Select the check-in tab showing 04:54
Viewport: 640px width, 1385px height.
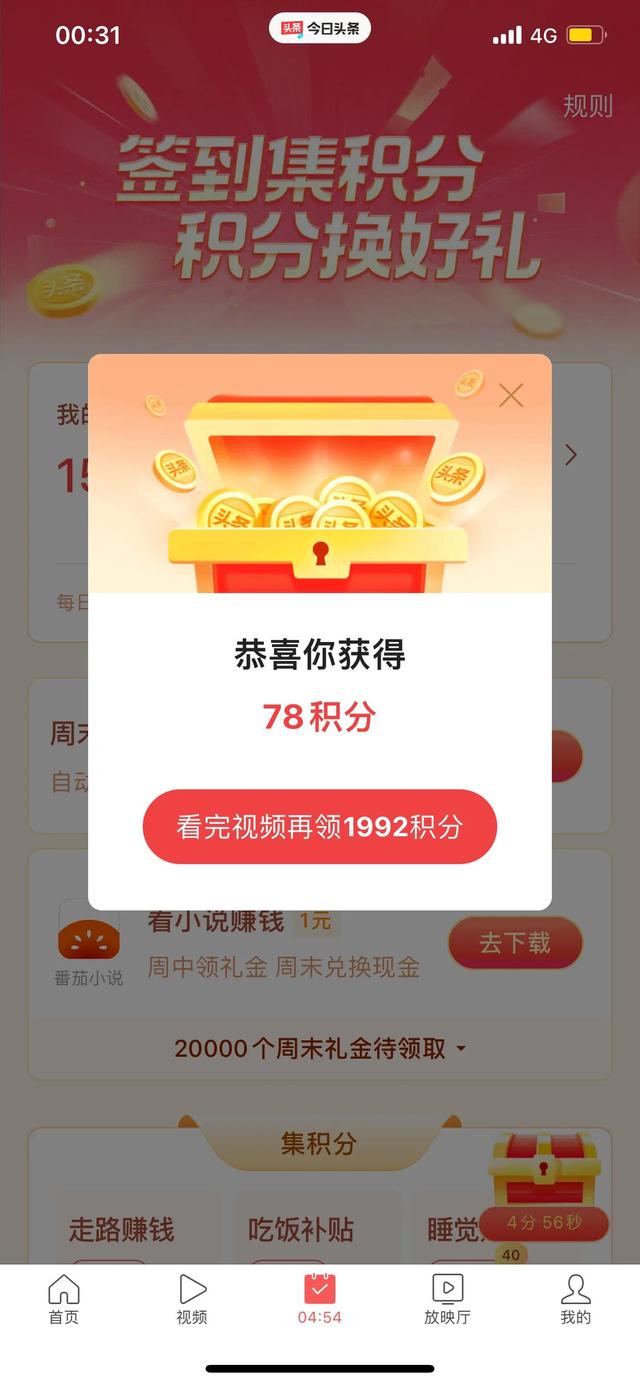click(x=320, y=1300)
